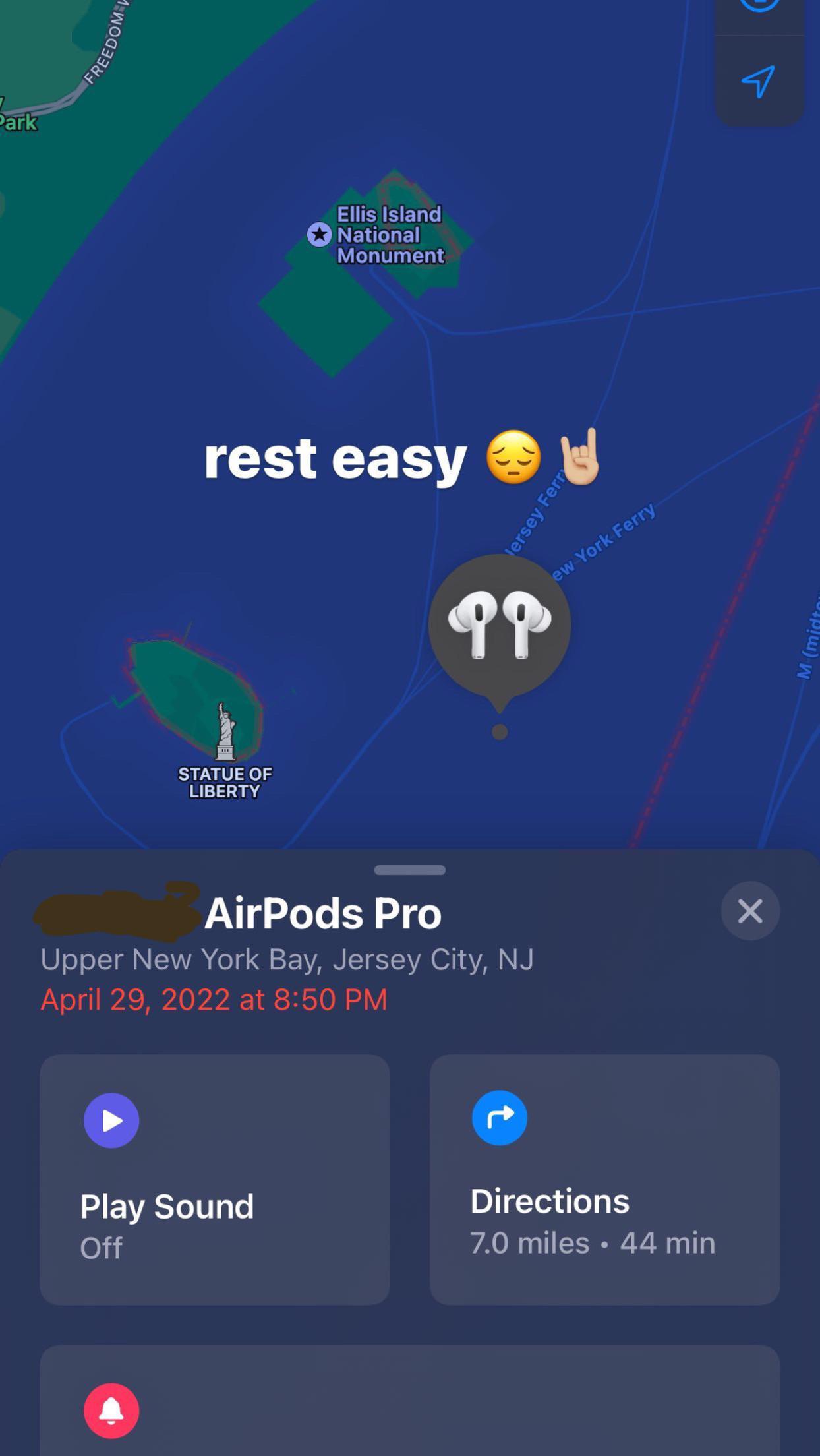Get directions to the AirPods Pro
The height and width of the screenshot is (1456, 820).
(604, 1180)
